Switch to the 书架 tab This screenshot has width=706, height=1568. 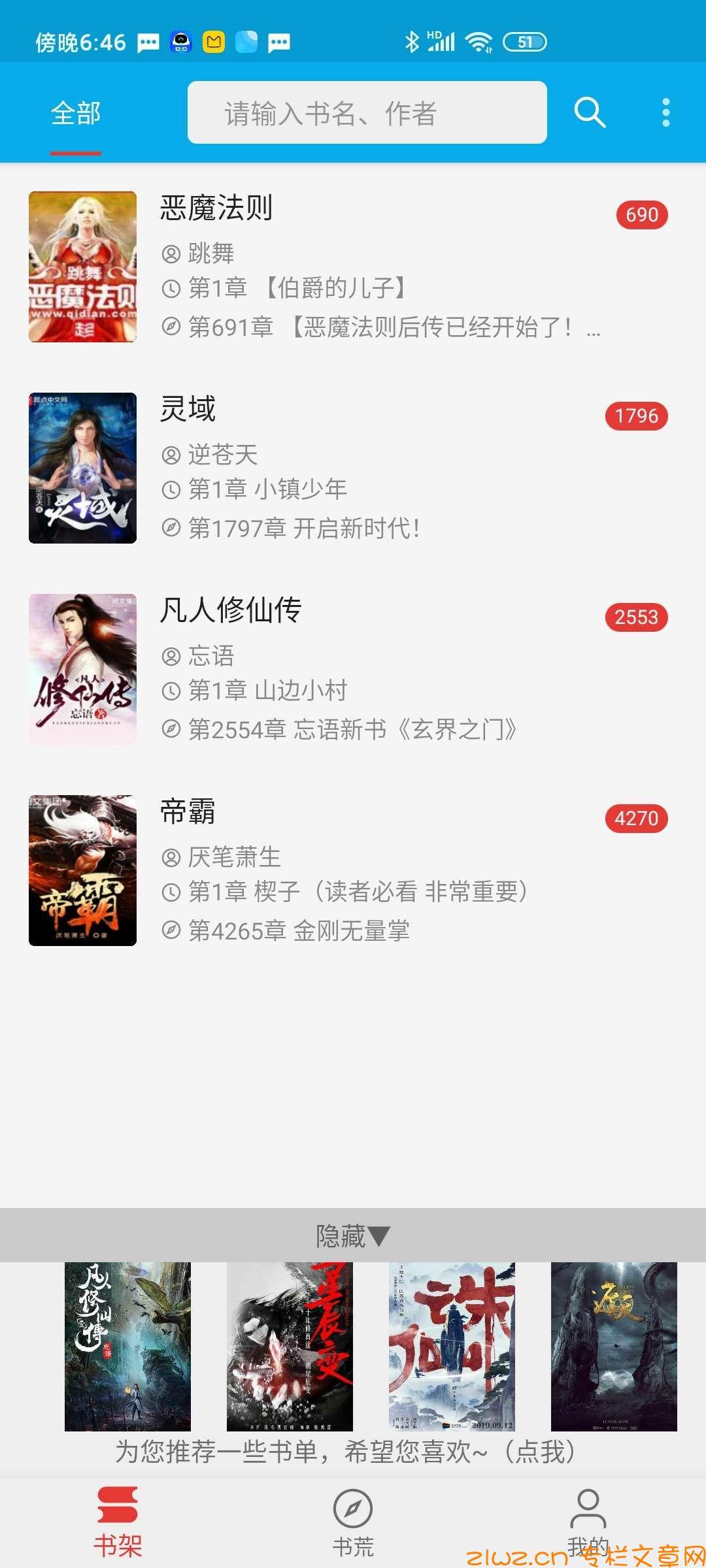118,1522
